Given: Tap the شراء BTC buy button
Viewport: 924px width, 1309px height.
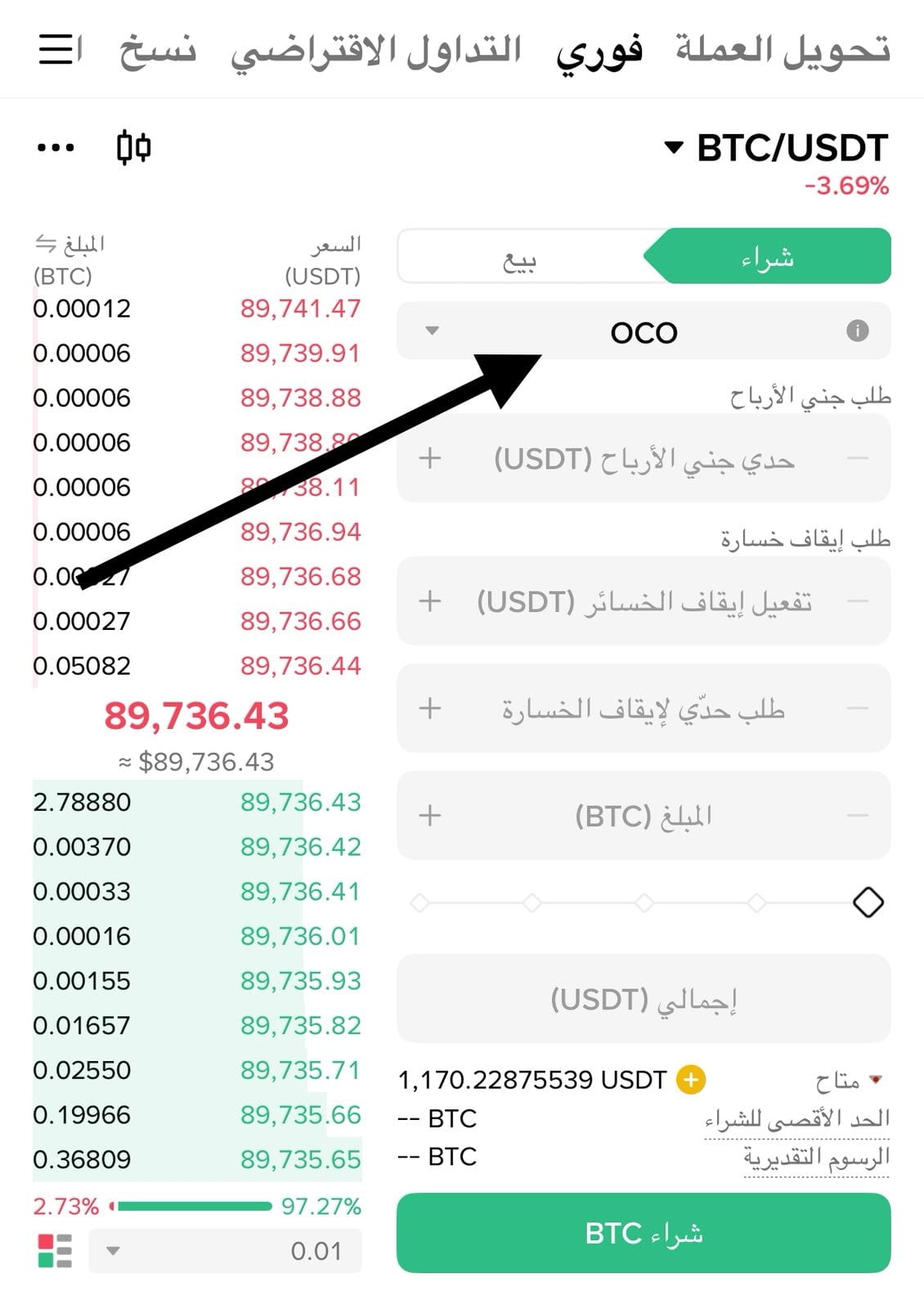Looking at the screenshot, I should 644,1233.
